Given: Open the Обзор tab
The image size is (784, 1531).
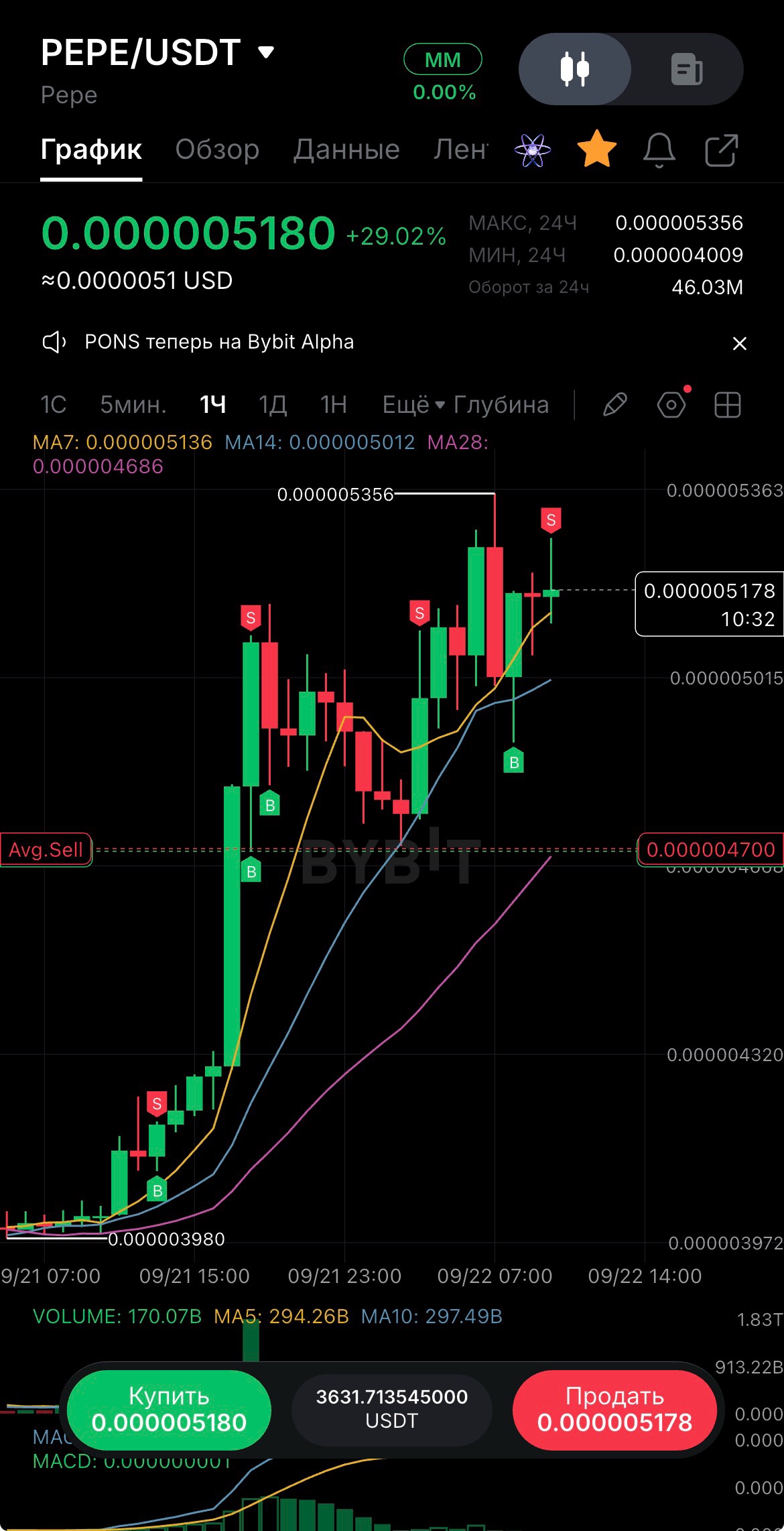Looking at the screenshot, I should [217, 149].
